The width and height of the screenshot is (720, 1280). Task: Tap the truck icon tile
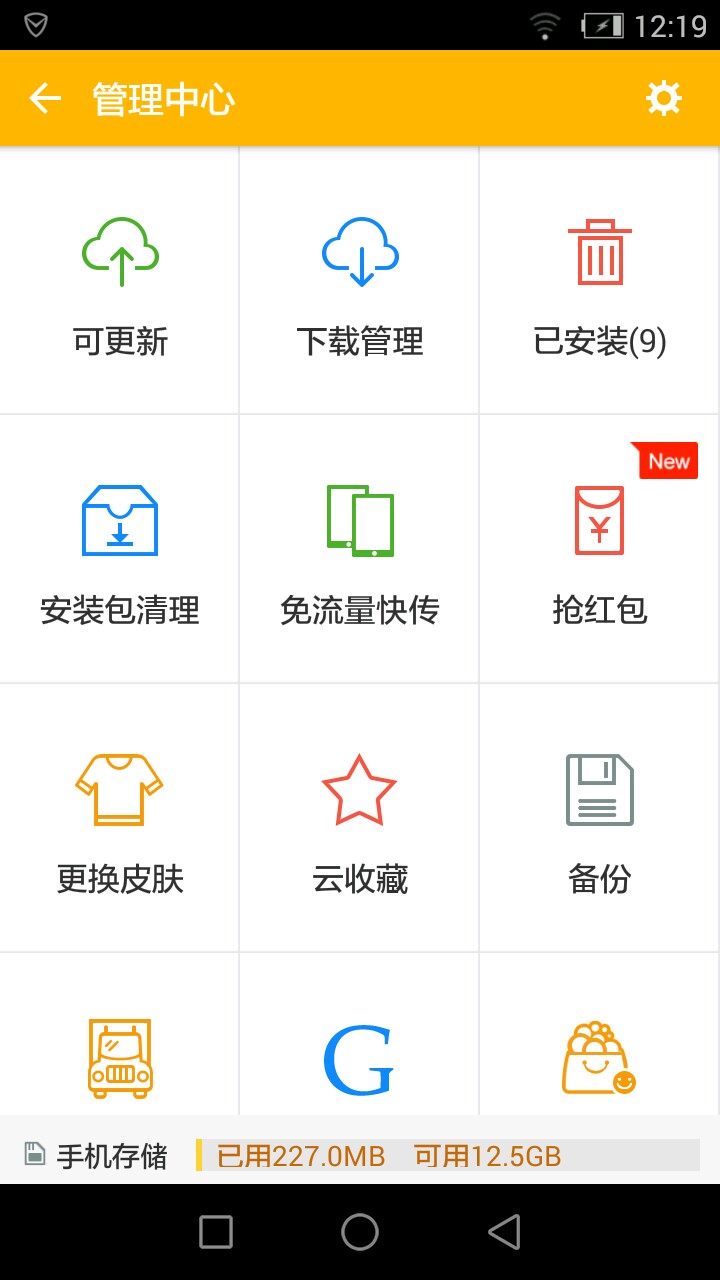(120, 1058)
